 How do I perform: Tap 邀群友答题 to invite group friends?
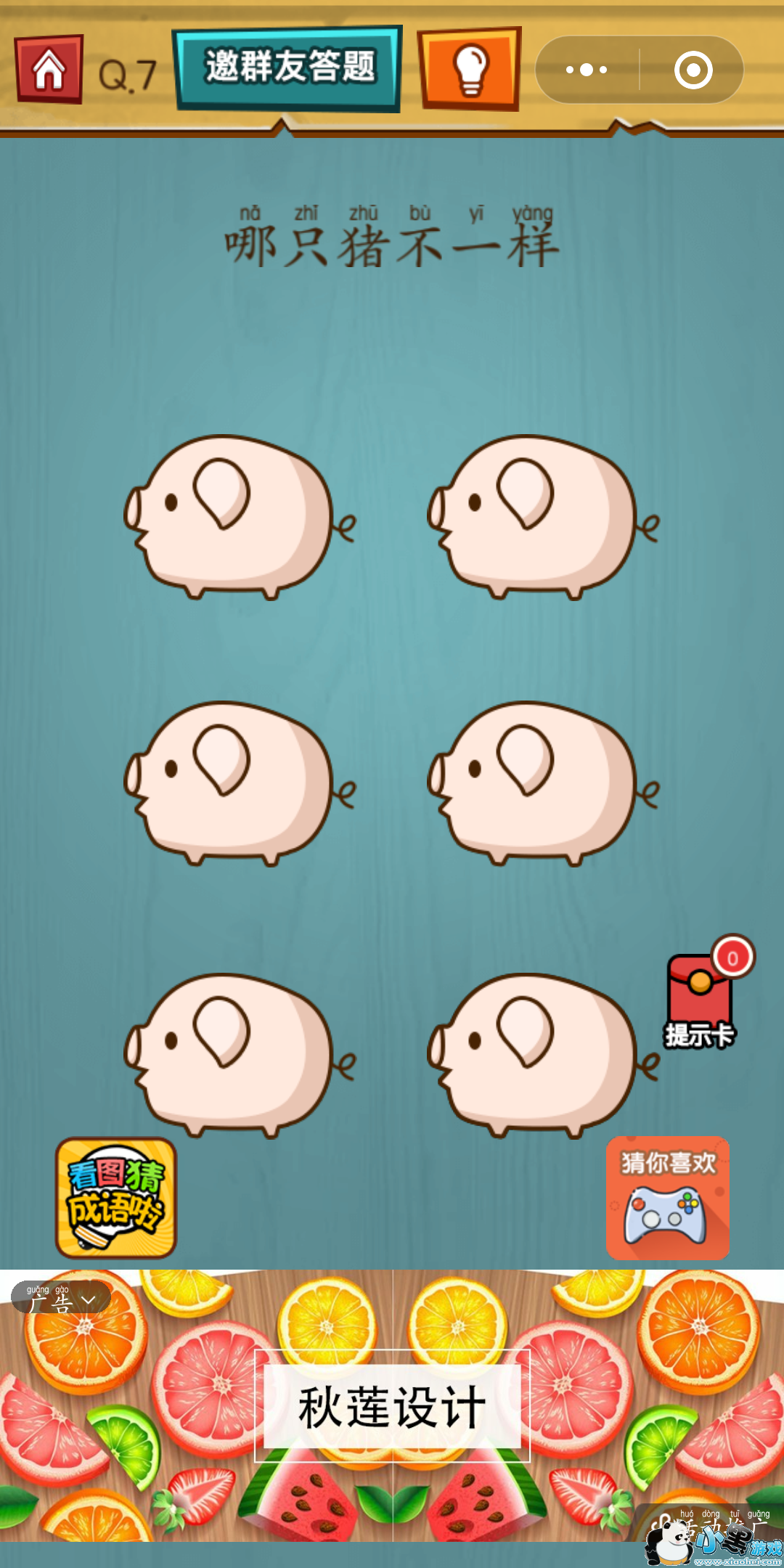[x=287, y=68]
